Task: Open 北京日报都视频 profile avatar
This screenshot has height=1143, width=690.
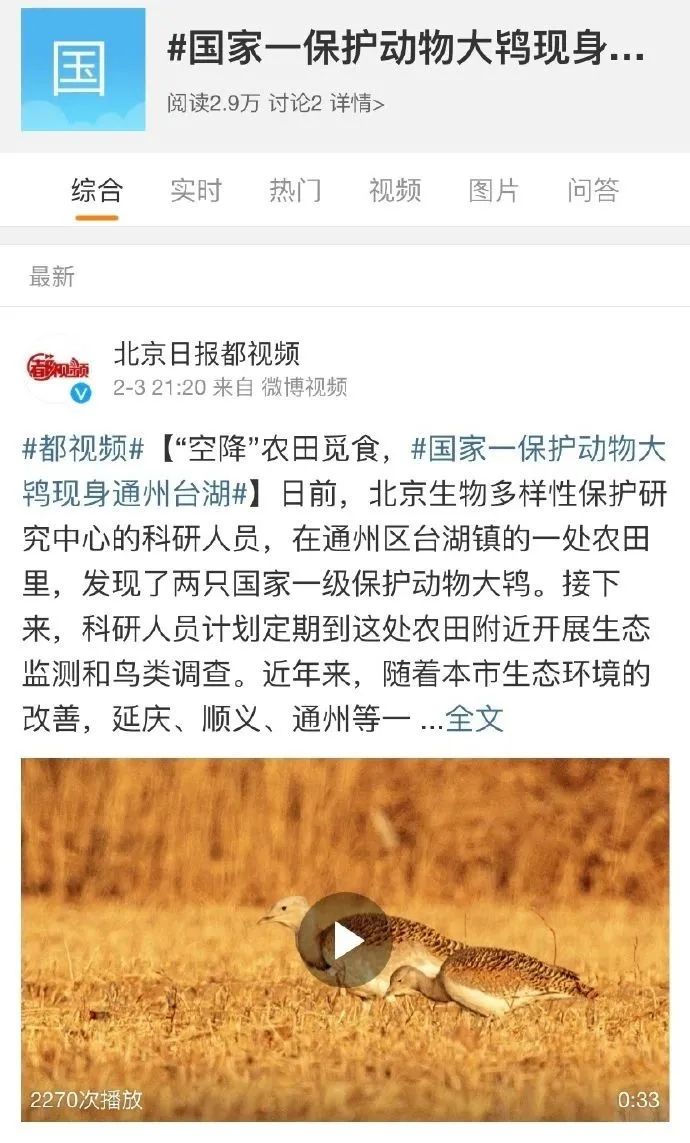Action: pos(58,369)
